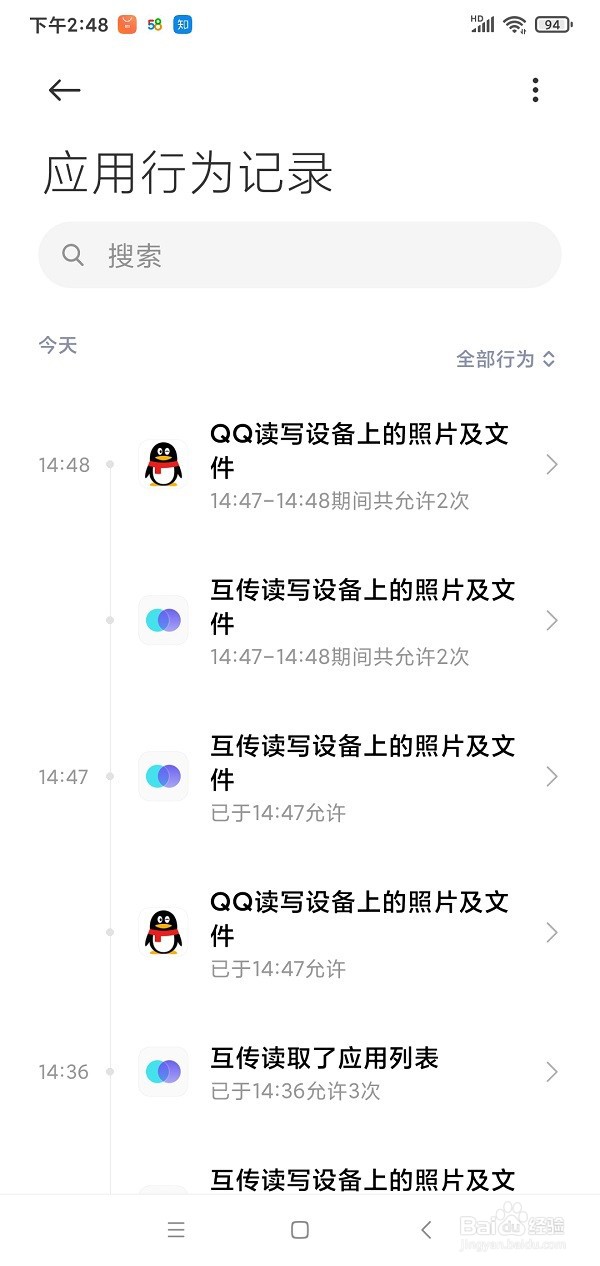The width and height of the screenshot is (600, 1266).
Task: Open the 14:48 QQ photos and files record
Action: click(x=345, y=465)
